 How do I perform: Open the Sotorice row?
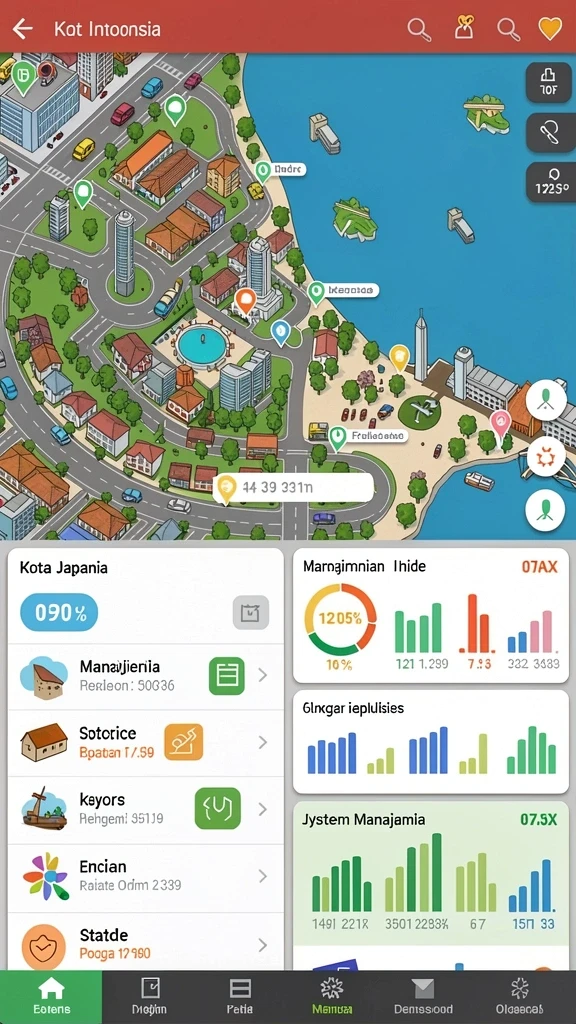click(x=146, y=744)
